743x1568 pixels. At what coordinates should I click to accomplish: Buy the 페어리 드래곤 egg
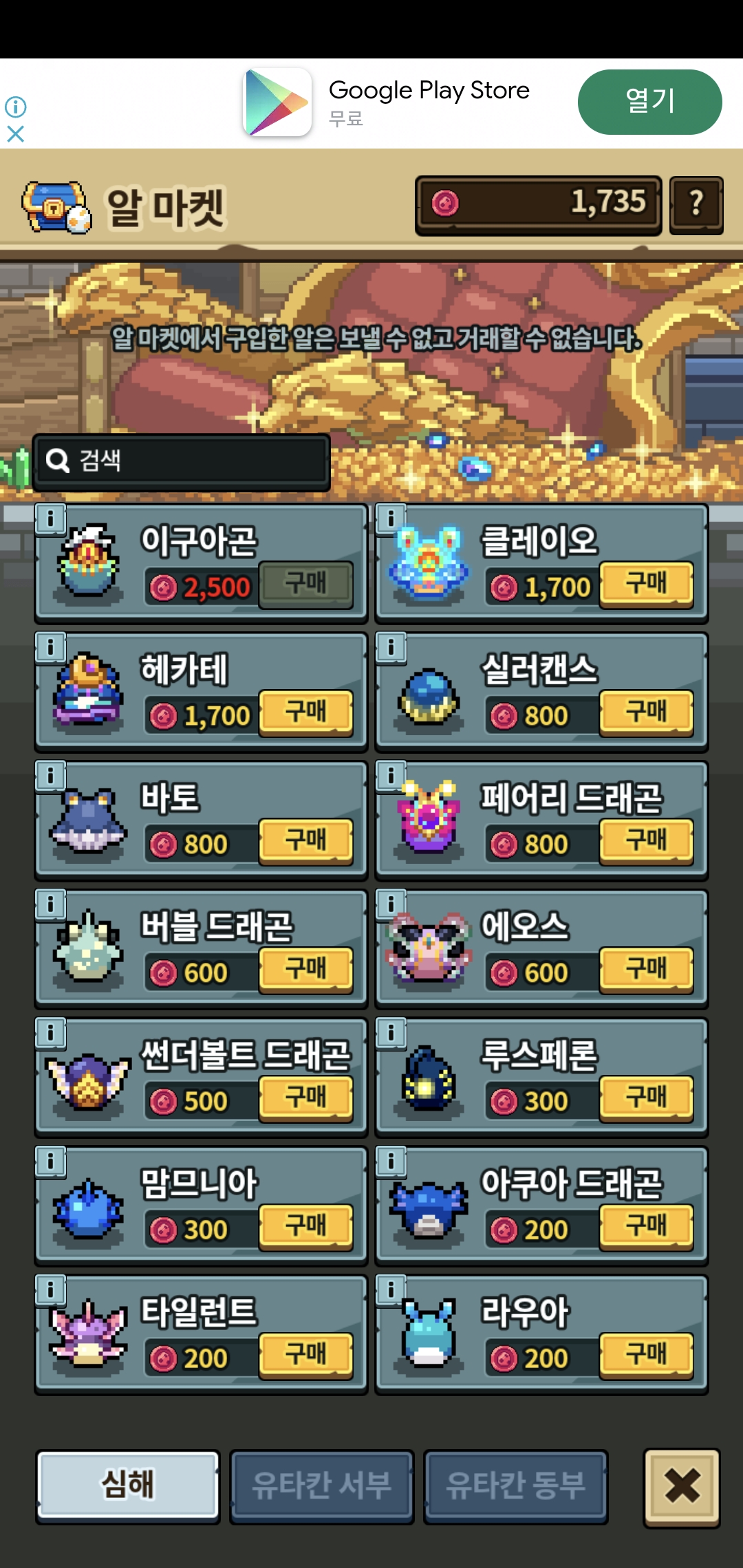(x=646, y=842)
